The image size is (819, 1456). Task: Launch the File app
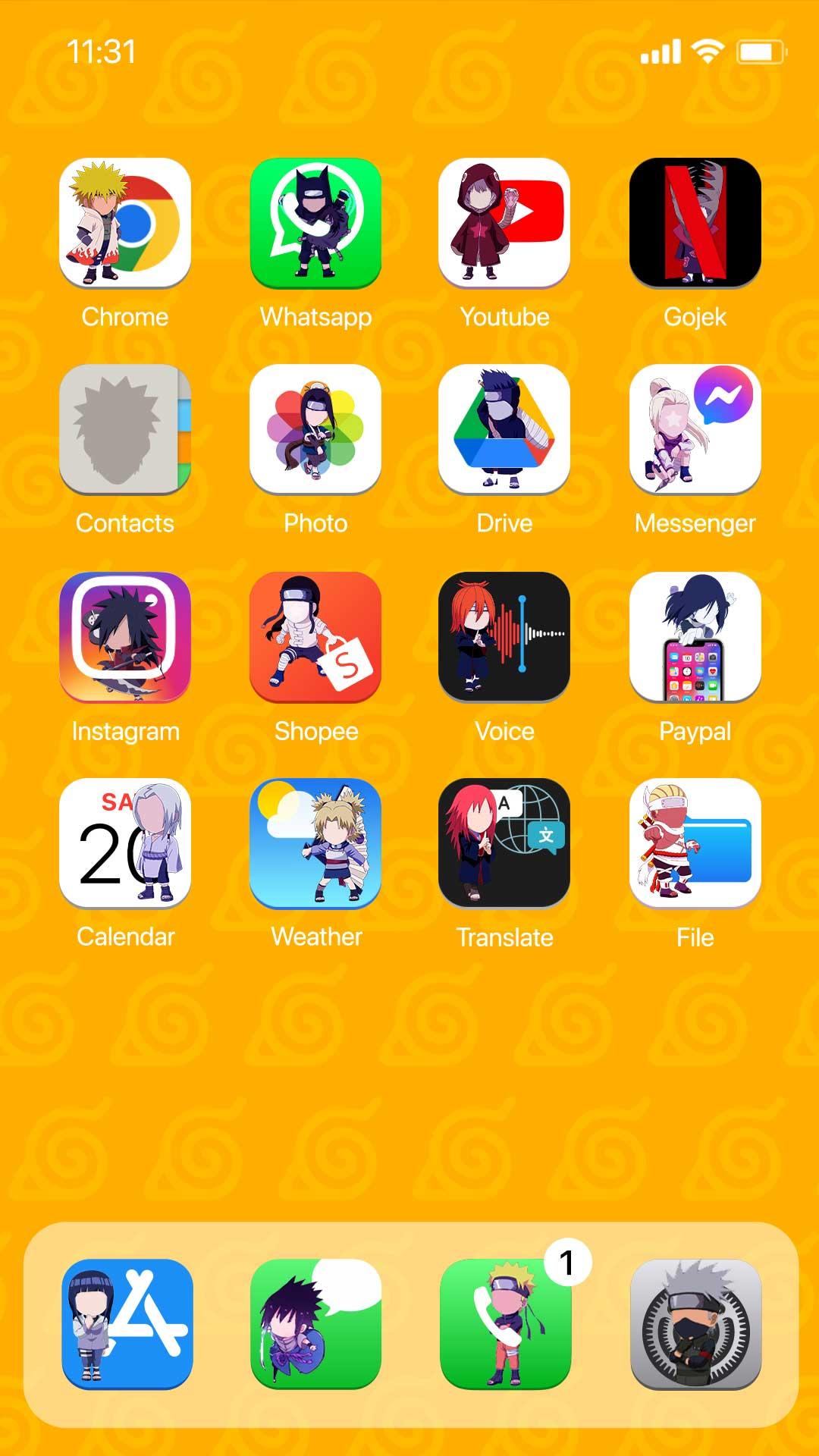(x=695, y=843)
